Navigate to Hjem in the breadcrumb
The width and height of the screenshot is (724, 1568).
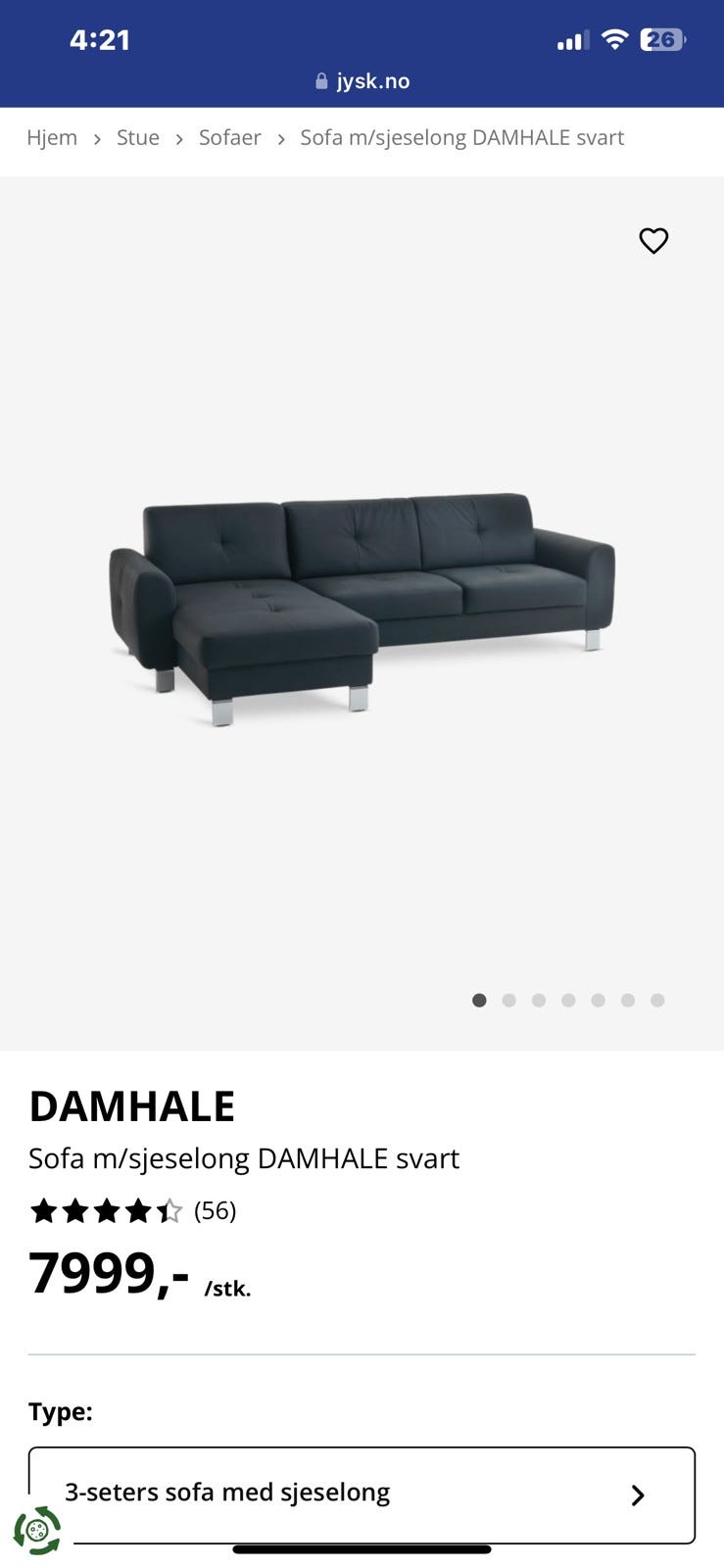(x=52, y=137)
